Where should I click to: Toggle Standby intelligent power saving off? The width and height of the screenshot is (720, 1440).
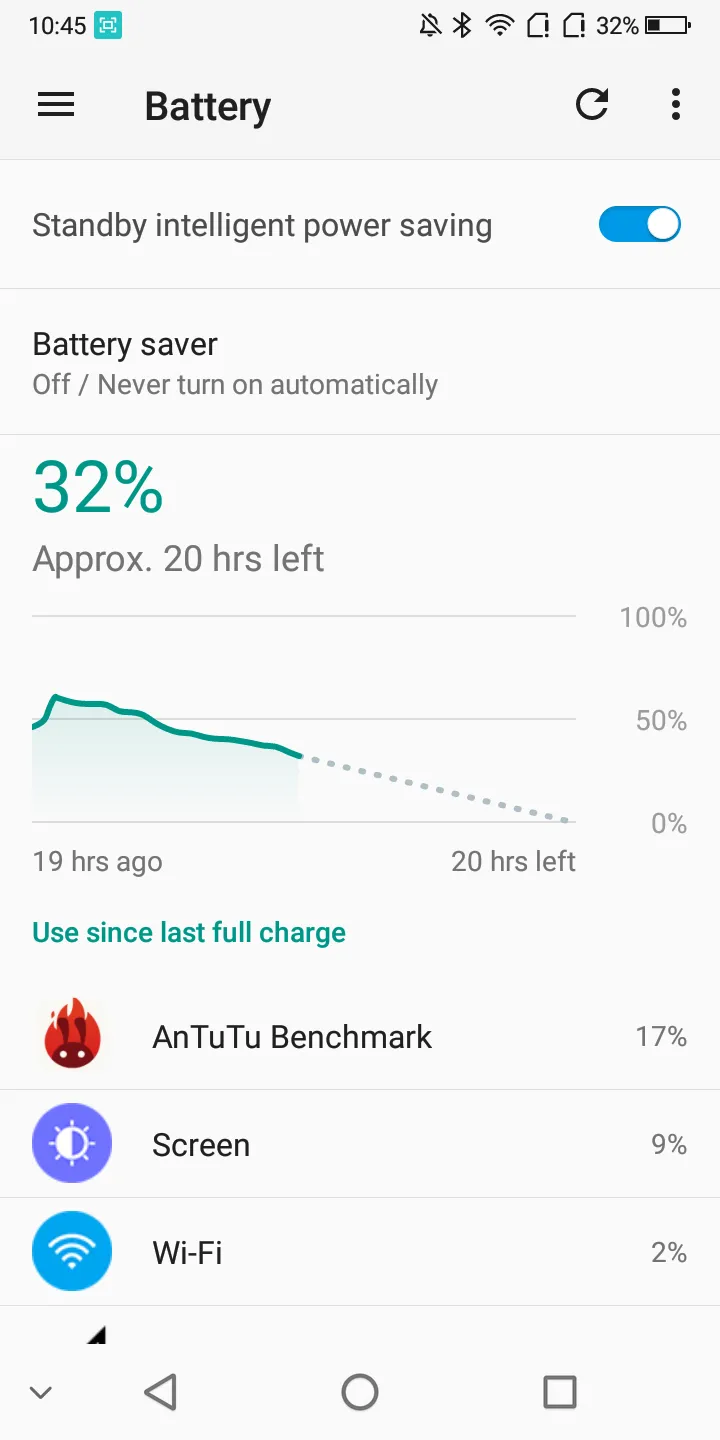[640, 224]
